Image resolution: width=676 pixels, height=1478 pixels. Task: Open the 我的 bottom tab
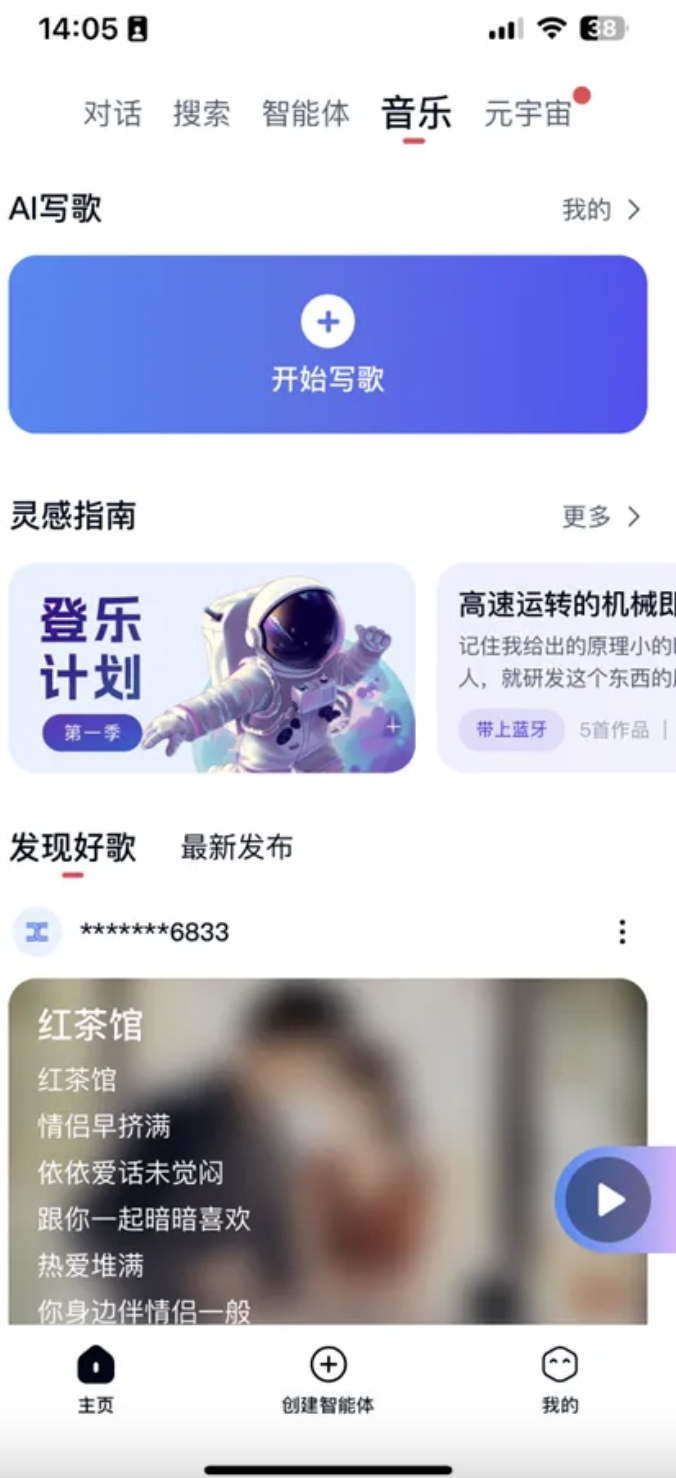point(560,1378)
